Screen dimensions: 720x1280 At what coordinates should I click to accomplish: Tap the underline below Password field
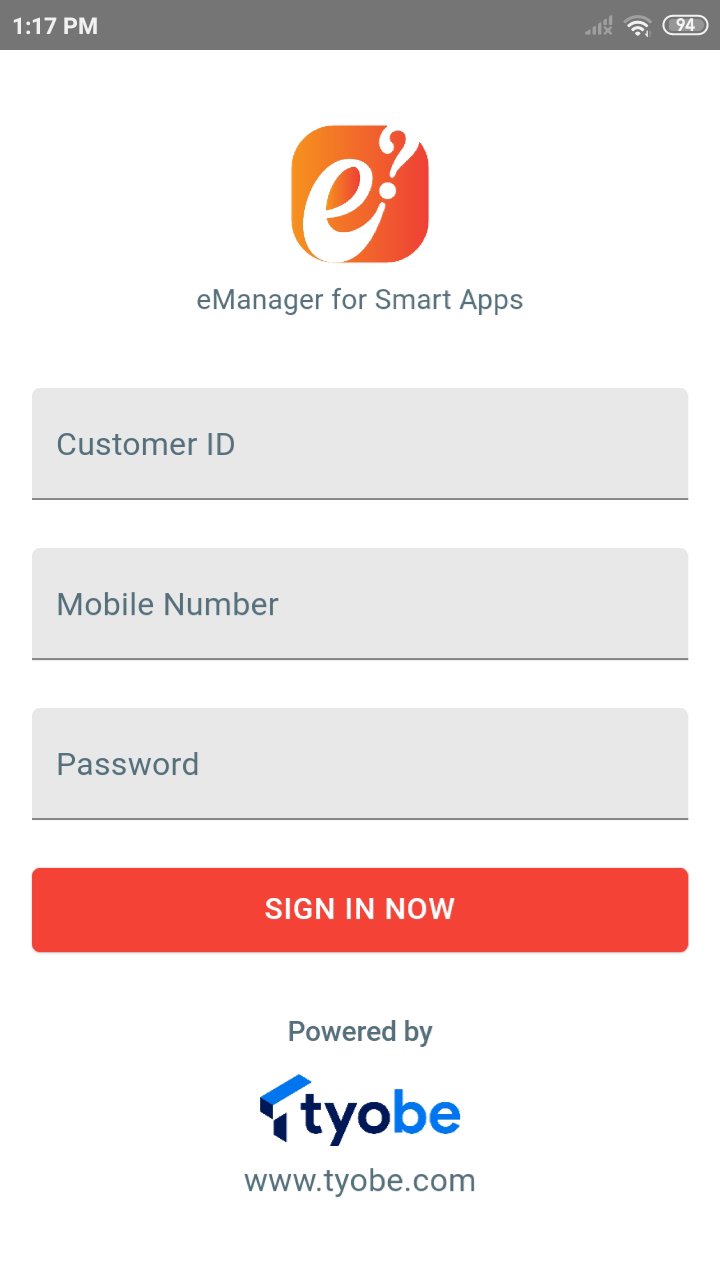[360, 818]
